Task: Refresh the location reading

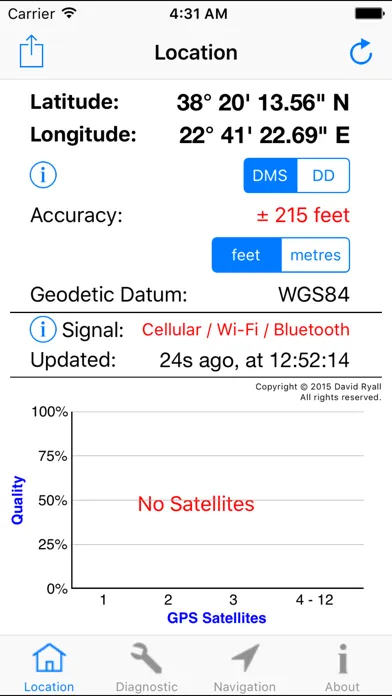Action: [x=360, y=52]
